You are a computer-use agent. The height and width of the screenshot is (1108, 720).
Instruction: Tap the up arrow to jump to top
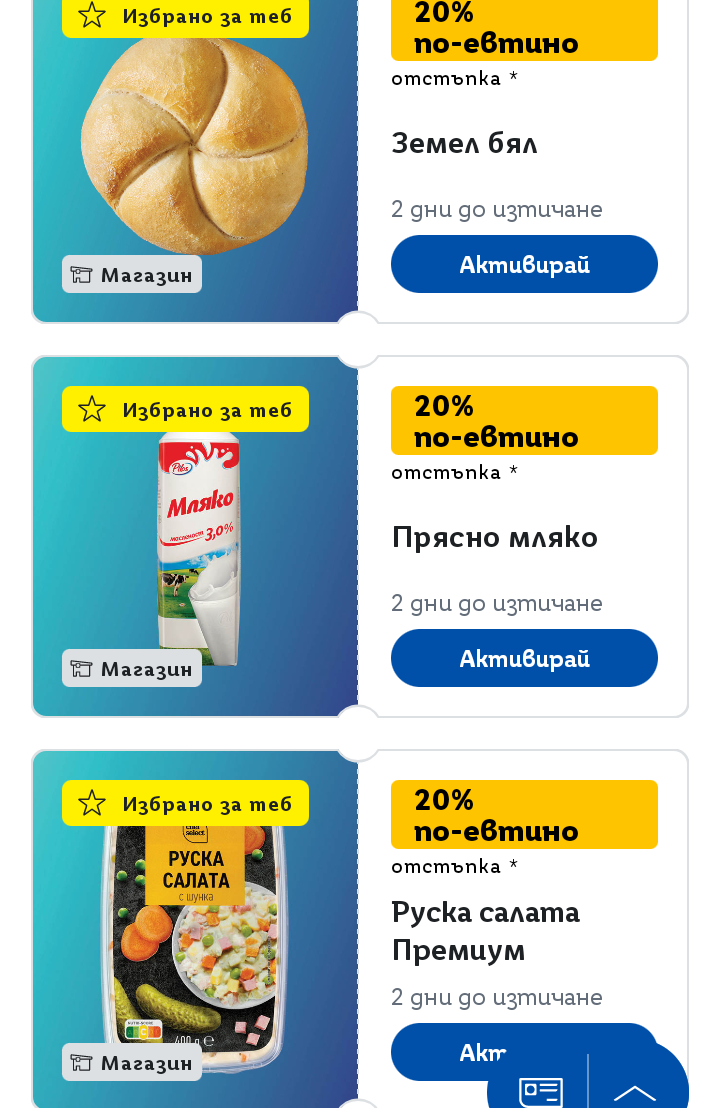point(636,1092)
